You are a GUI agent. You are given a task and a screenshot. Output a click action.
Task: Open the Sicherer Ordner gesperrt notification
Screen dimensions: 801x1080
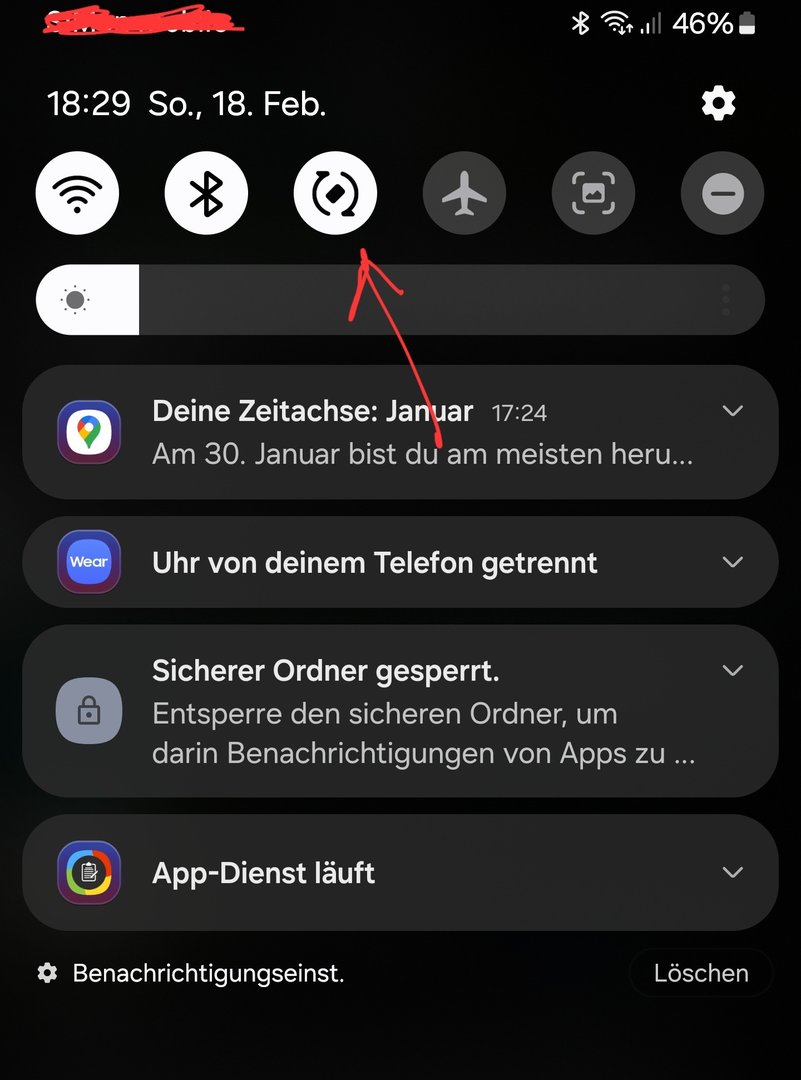[x=400, y=712]
